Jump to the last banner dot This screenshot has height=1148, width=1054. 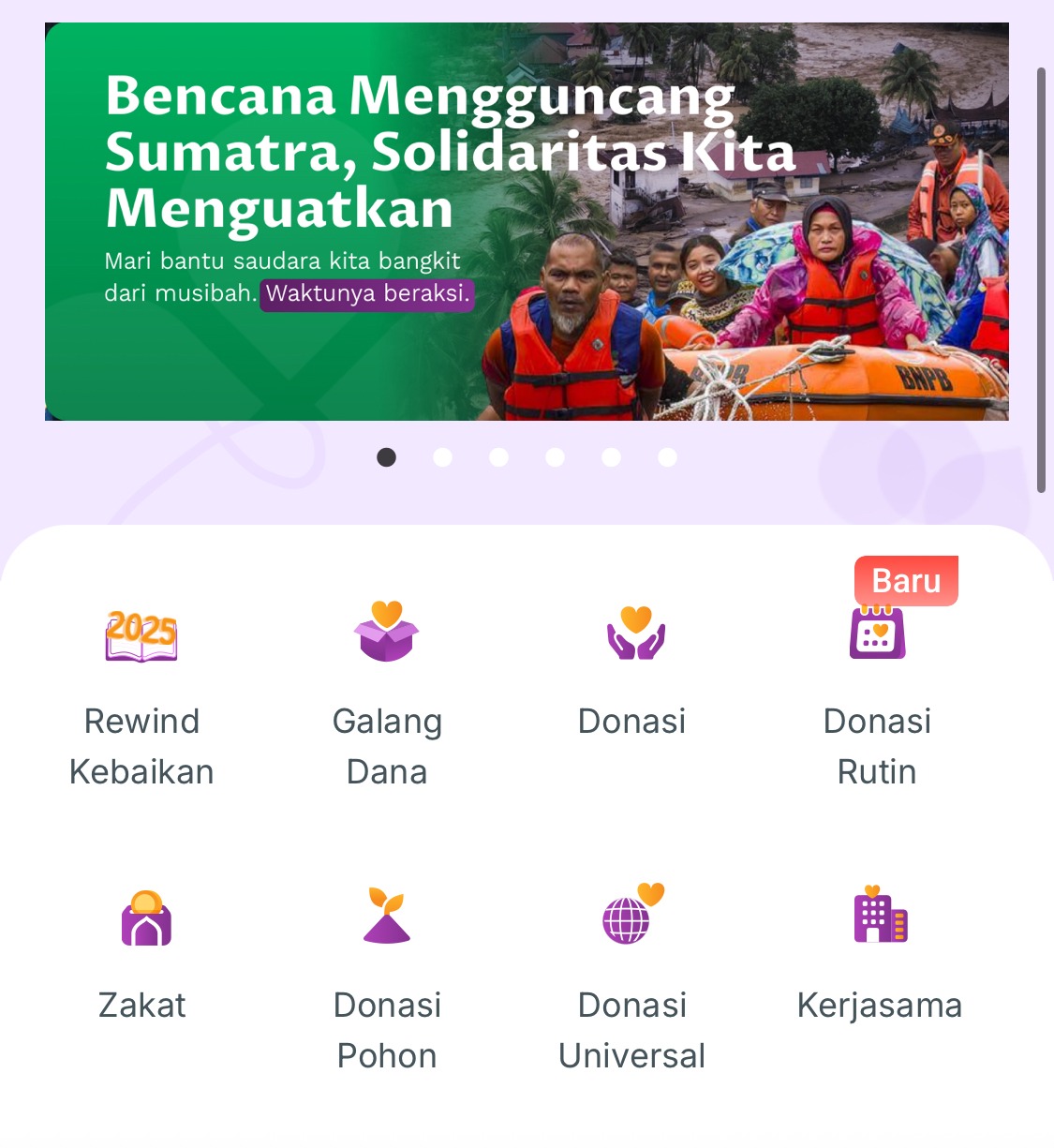(667, 457)
